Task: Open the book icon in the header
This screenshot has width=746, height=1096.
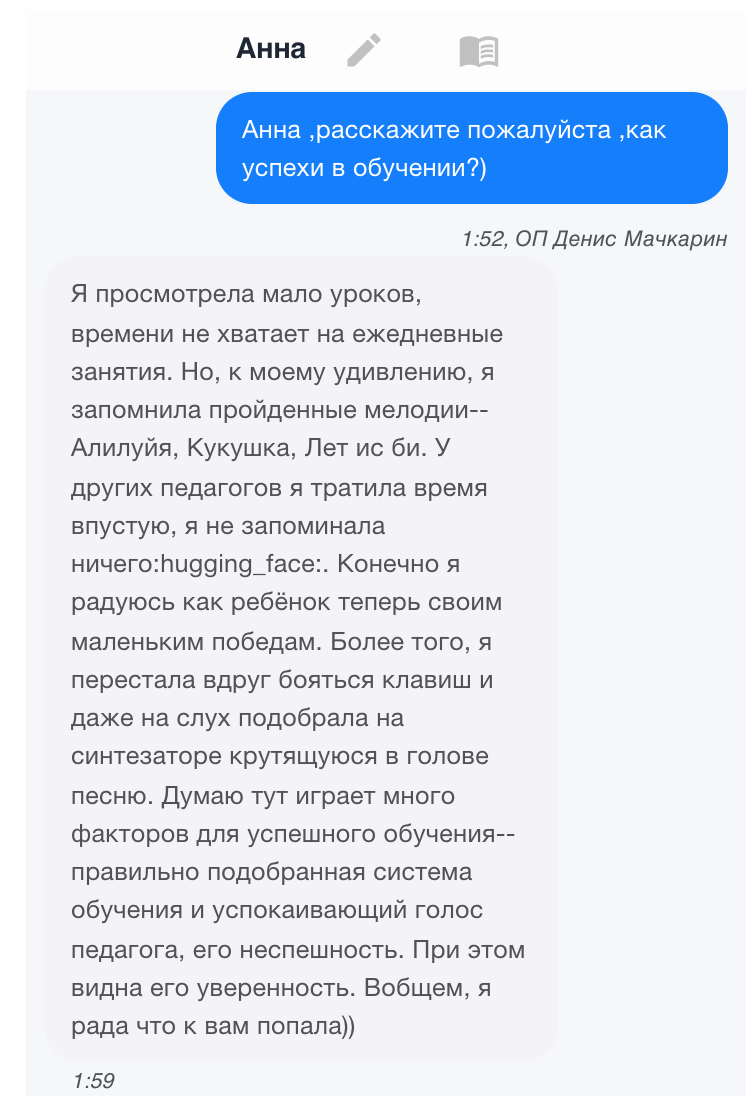Action: [x=479, y=51]
